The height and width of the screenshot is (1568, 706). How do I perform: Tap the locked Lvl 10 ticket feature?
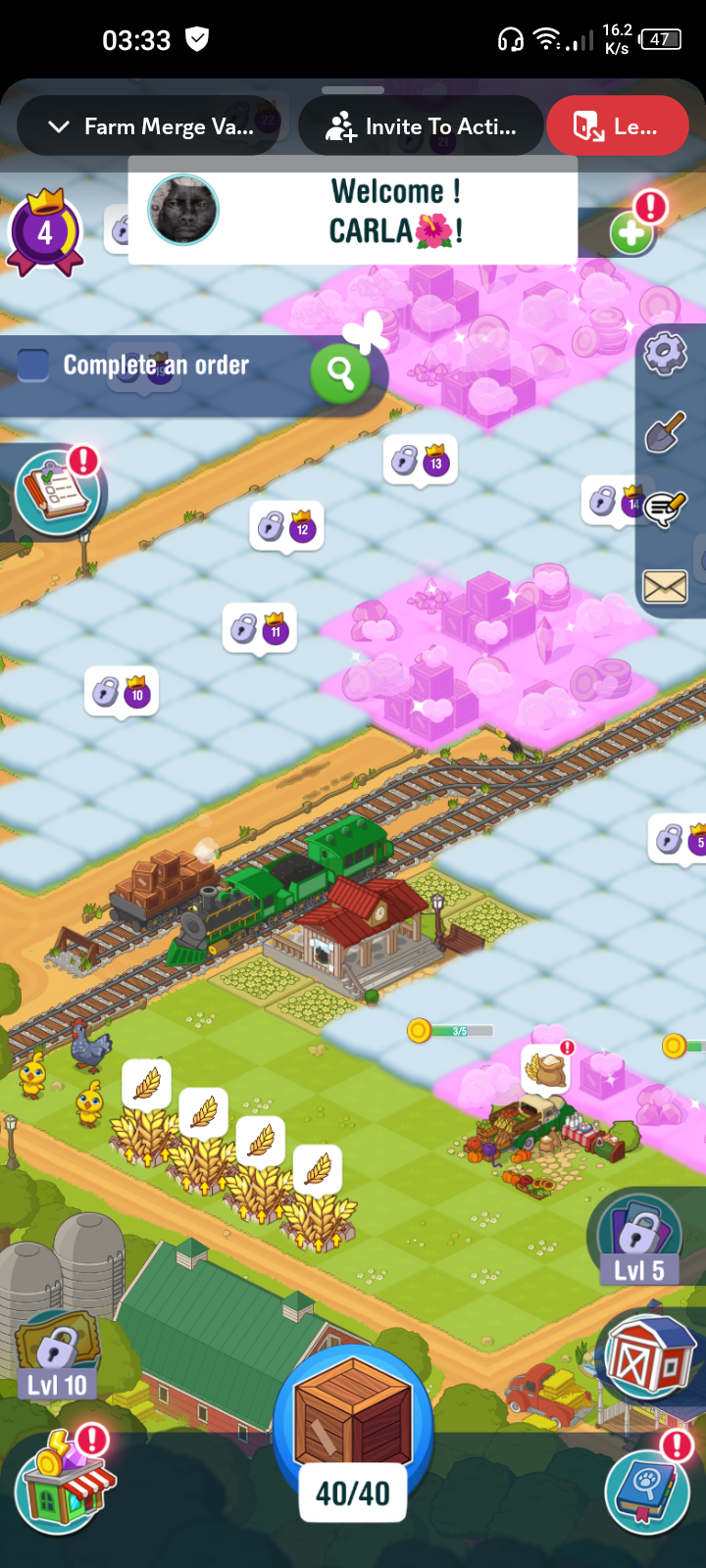click(x=57, y=1354)
